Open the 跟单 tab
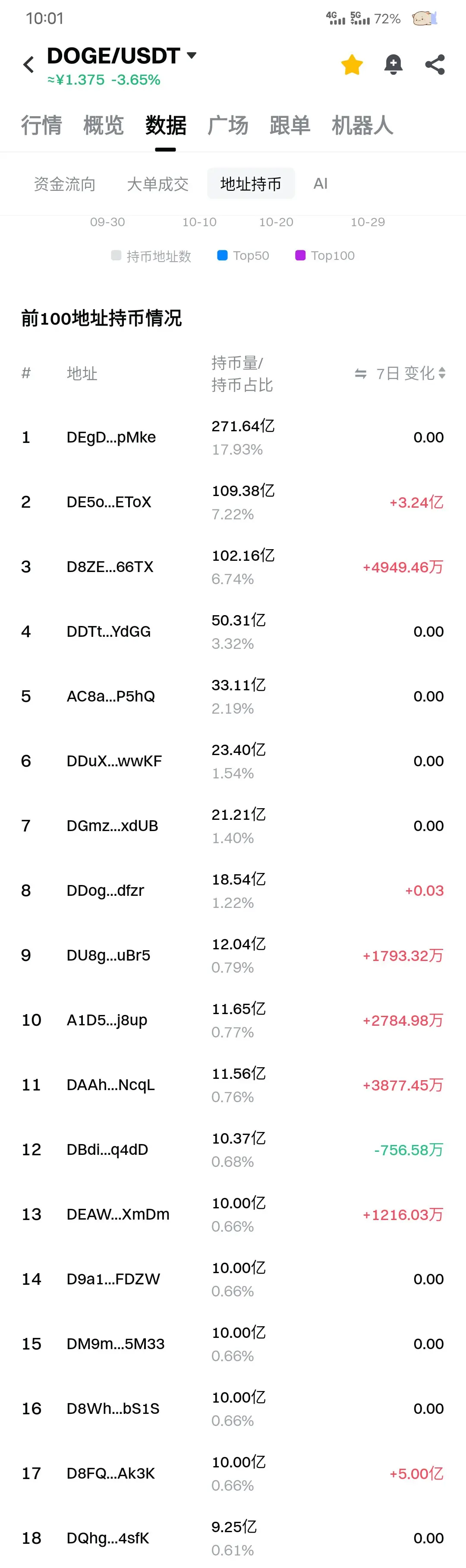This screenshot has width=466, height=1568. coord(290,125)
